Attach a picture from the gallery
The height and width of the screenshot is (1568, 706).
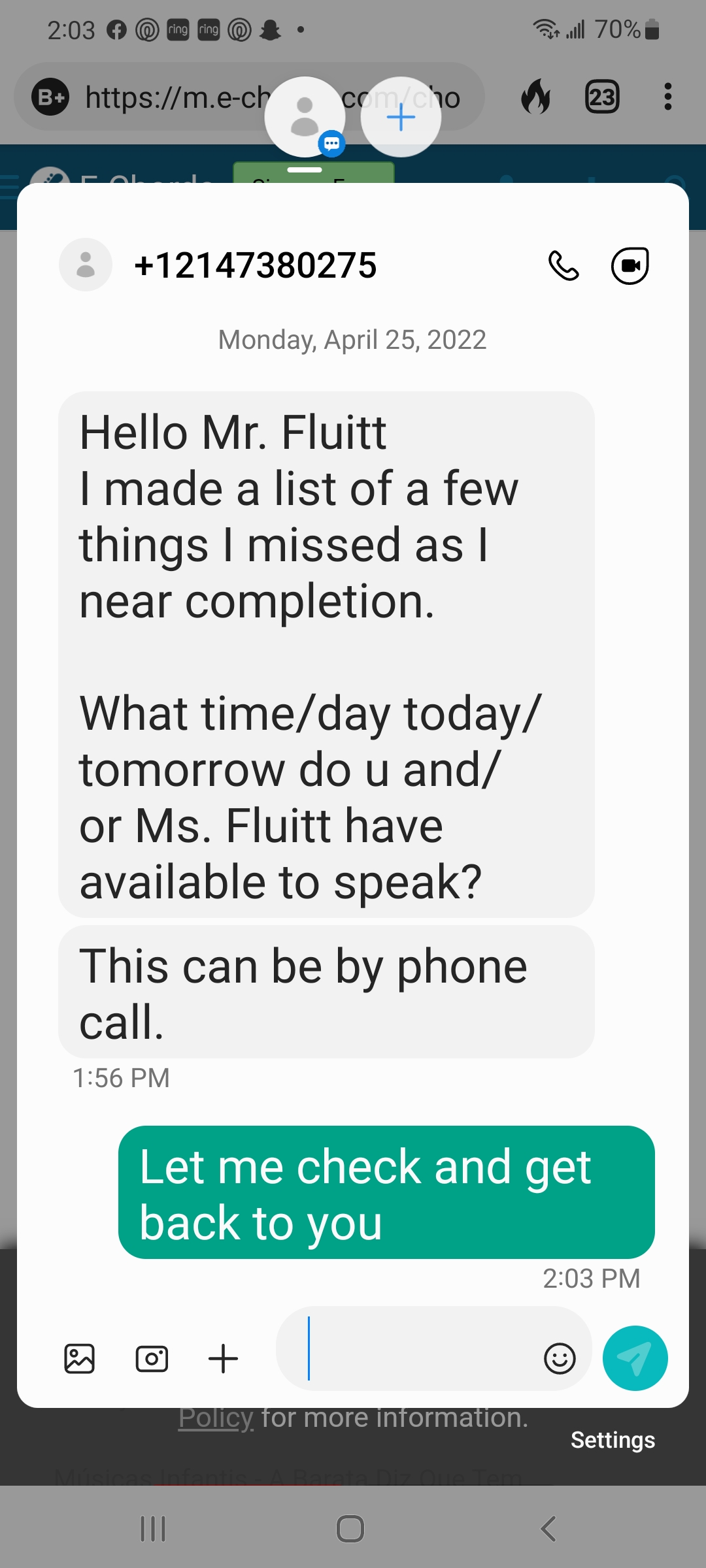point(80,1359)
